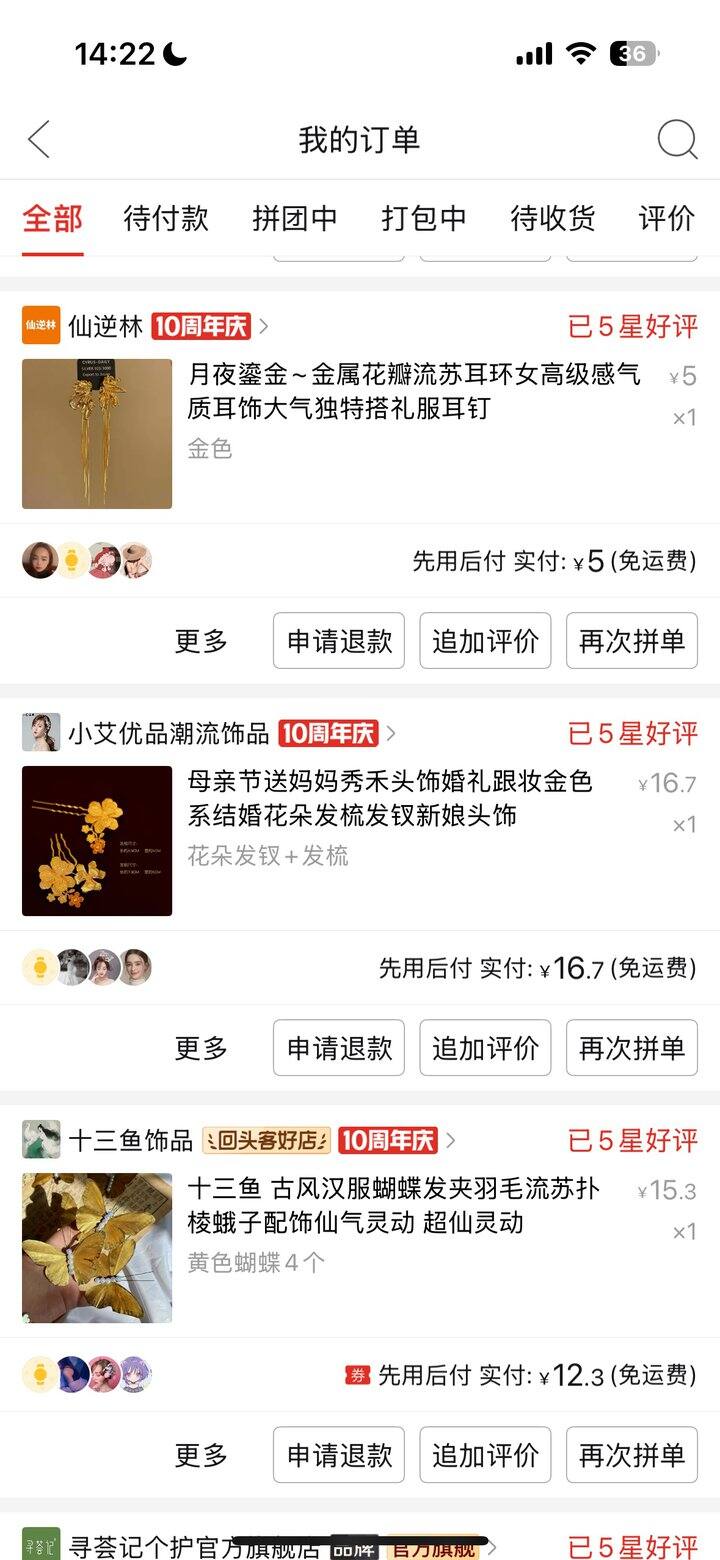Open 已5星好评 for the butterfly clip order
This screenshot has width=720, height=1560.
631,1141
